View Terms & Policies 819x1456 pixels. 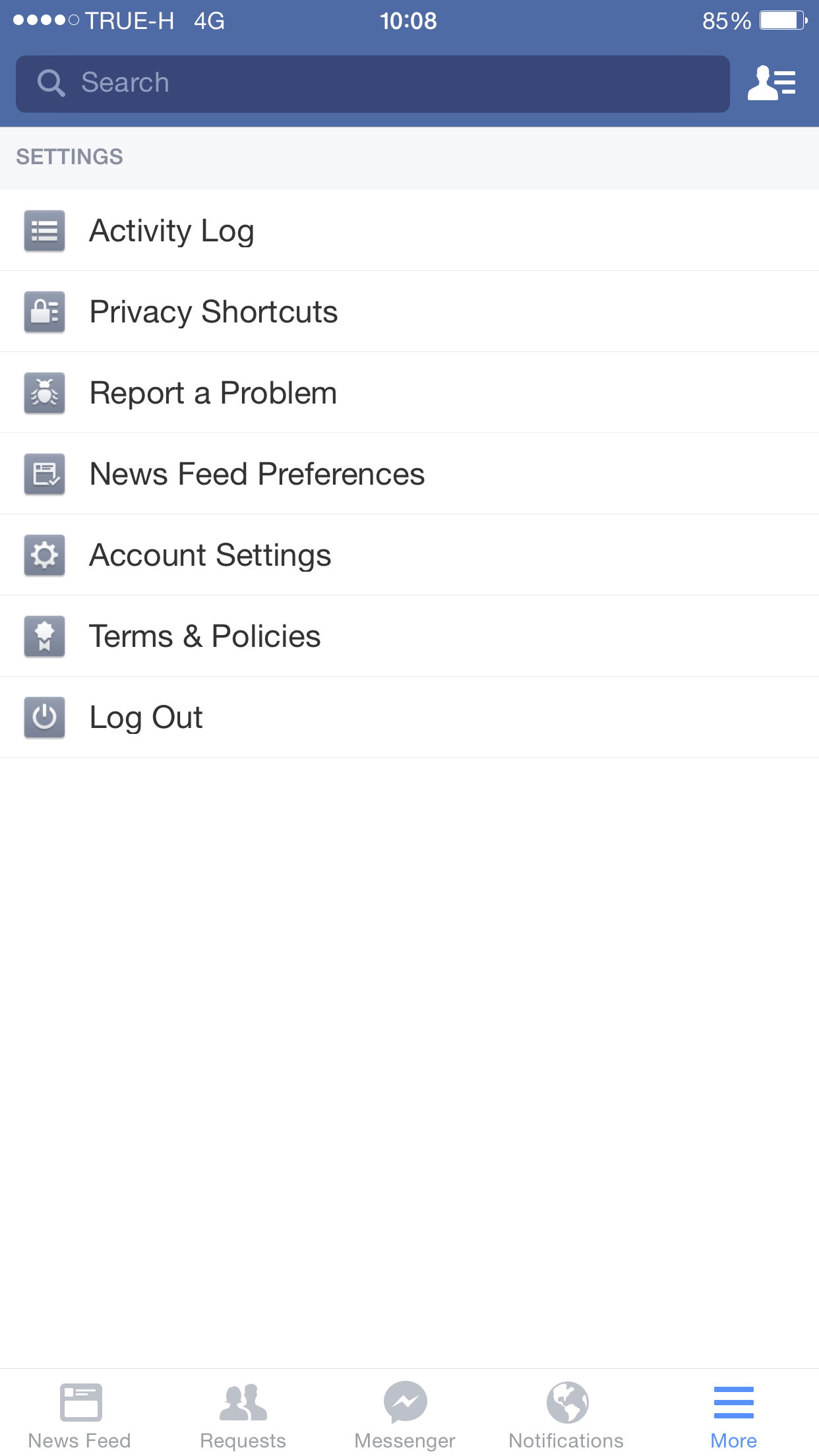click(x=204, y=636)
